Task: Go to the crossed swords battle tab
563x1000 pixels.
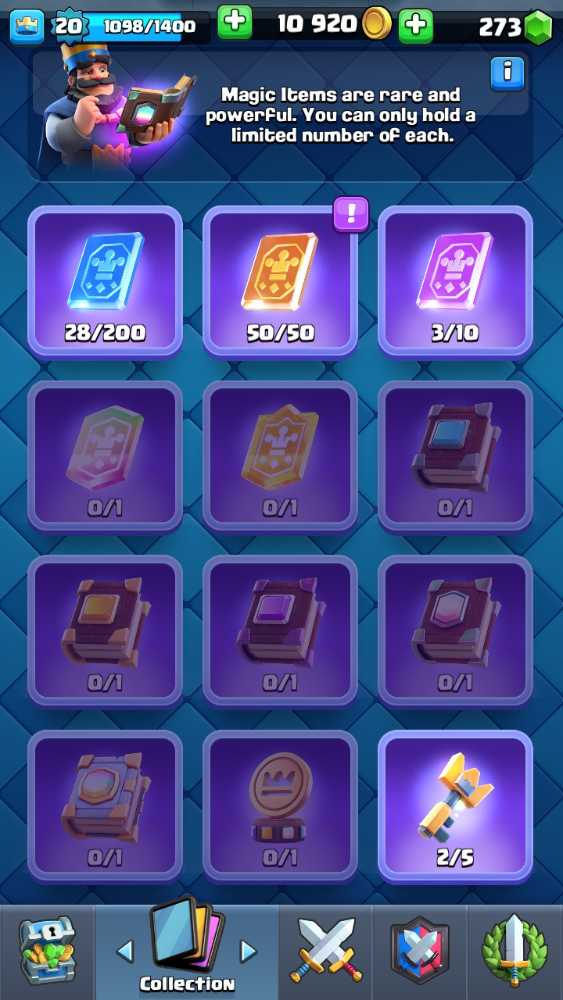Action: (x=326, y=949)
